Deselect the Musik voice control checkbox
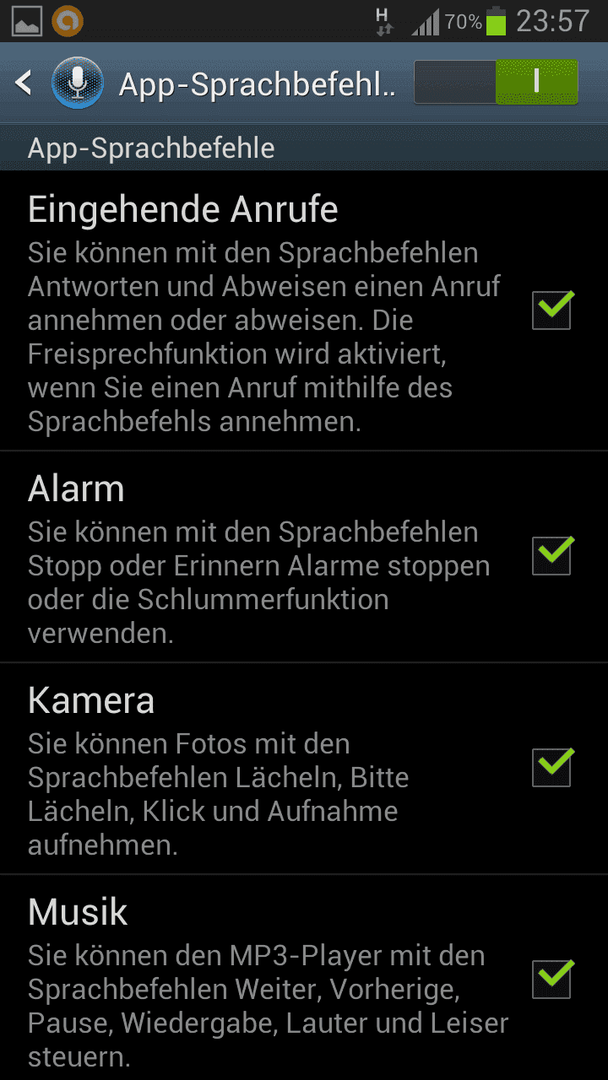Screen dimensions: 608x1080 point(552,978)
